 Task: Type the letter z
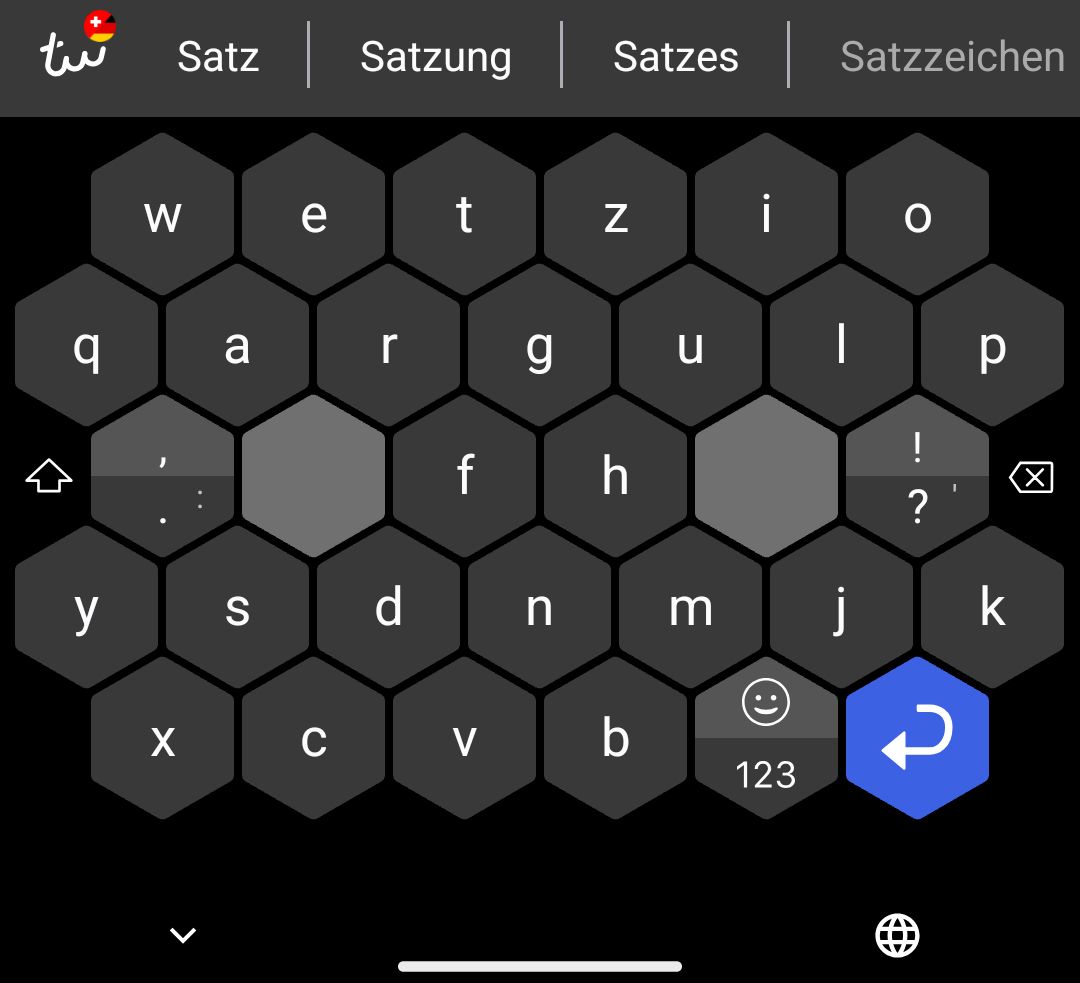pyautogui.click(x=615, y=215)
